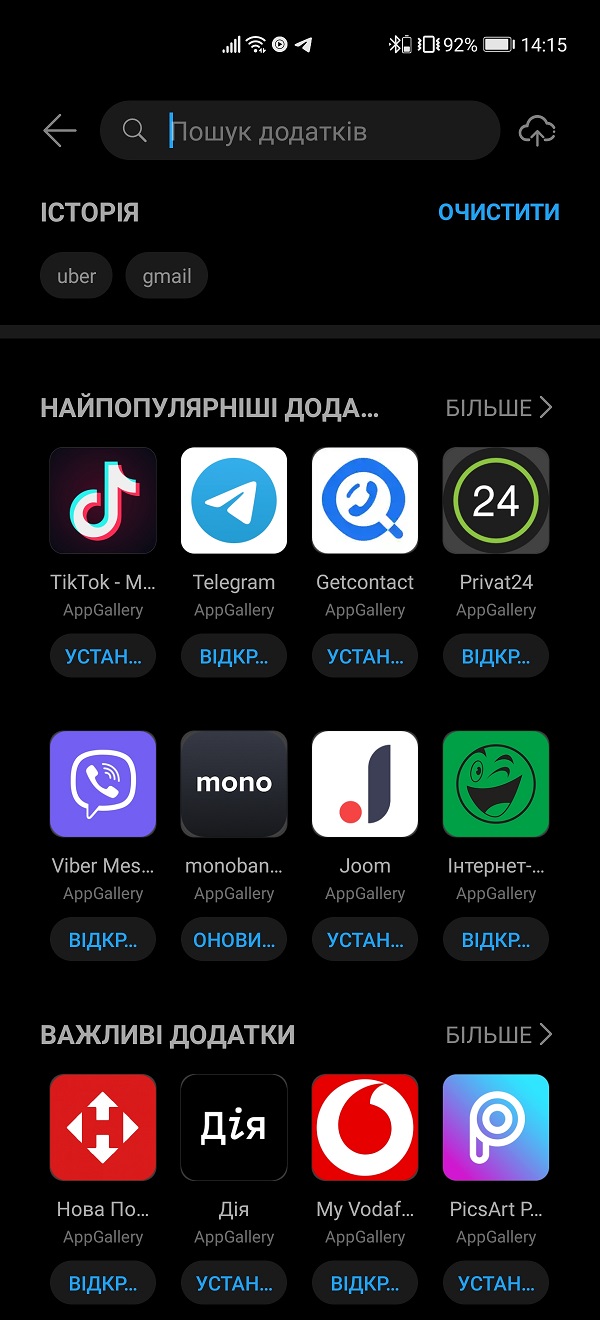This screenshot has height=1320, width=600.
Task: Go back using the arrow icon
Action: pyautogui.click(x=60, y=131)
